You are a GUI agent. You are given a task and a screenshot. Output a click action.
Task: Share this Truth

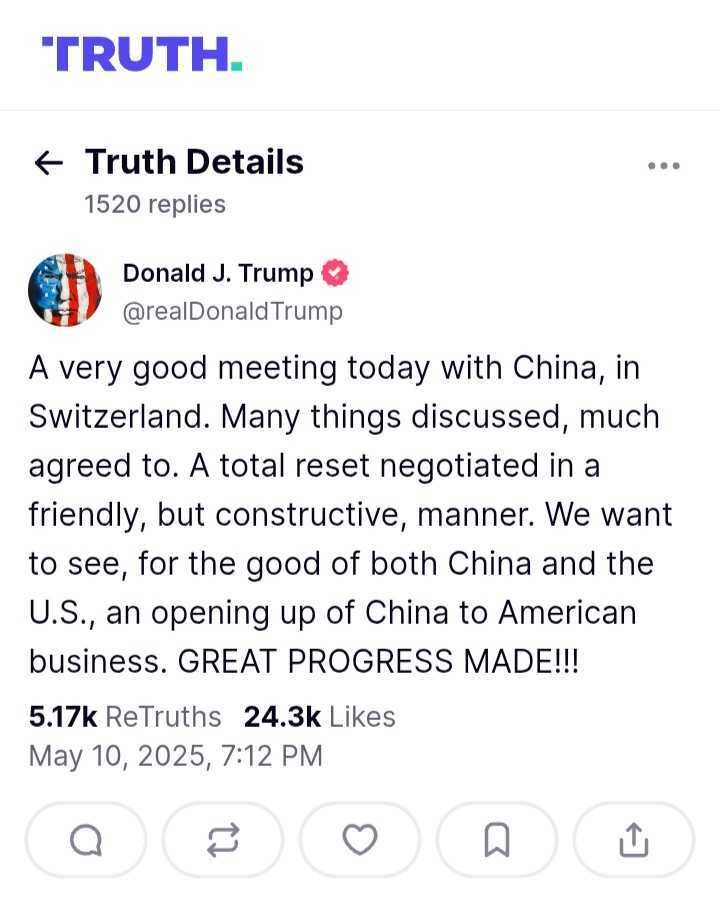633,840
